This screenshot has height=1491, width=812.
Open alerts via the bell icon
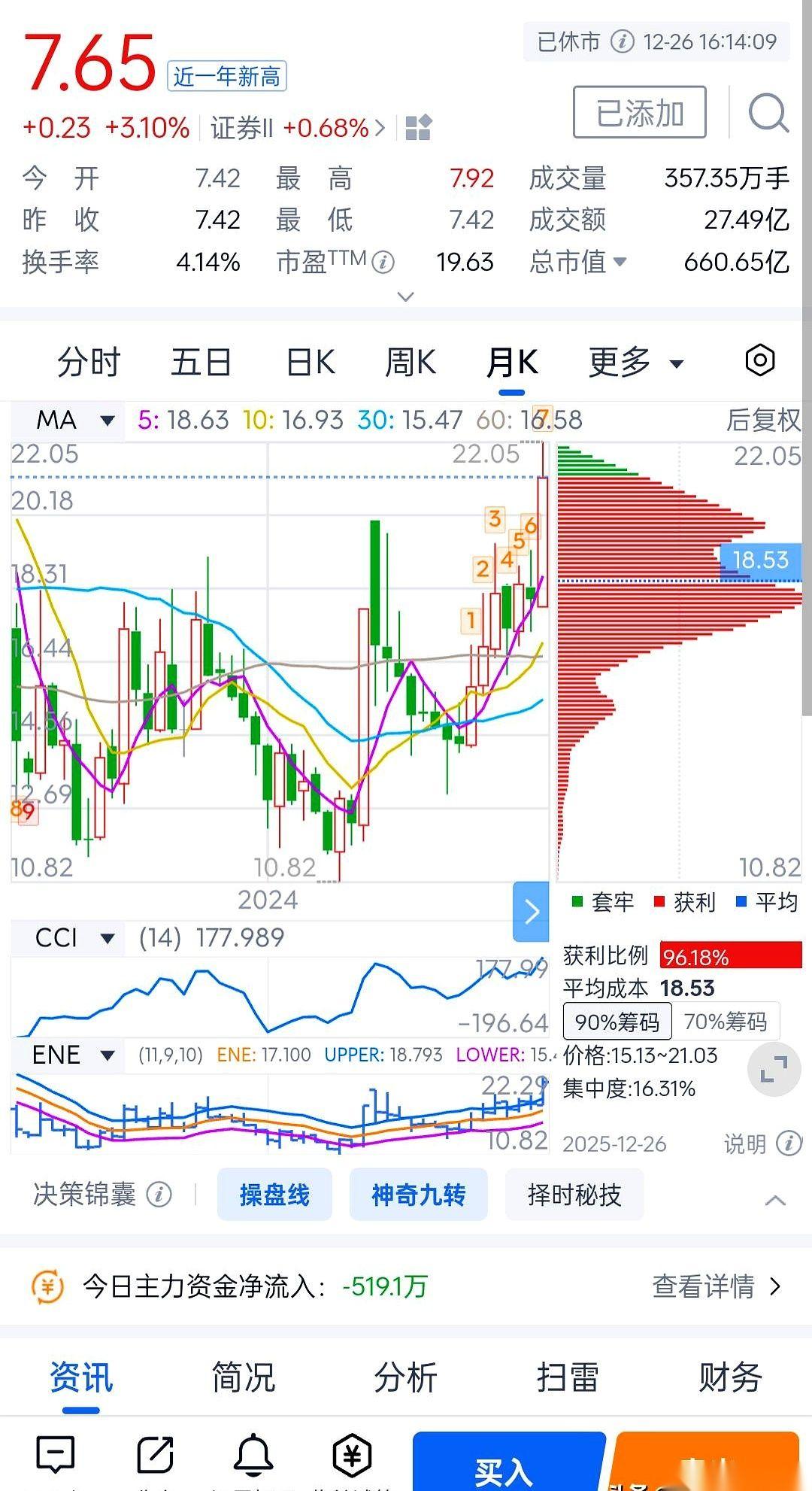[x=254, y=1452]
